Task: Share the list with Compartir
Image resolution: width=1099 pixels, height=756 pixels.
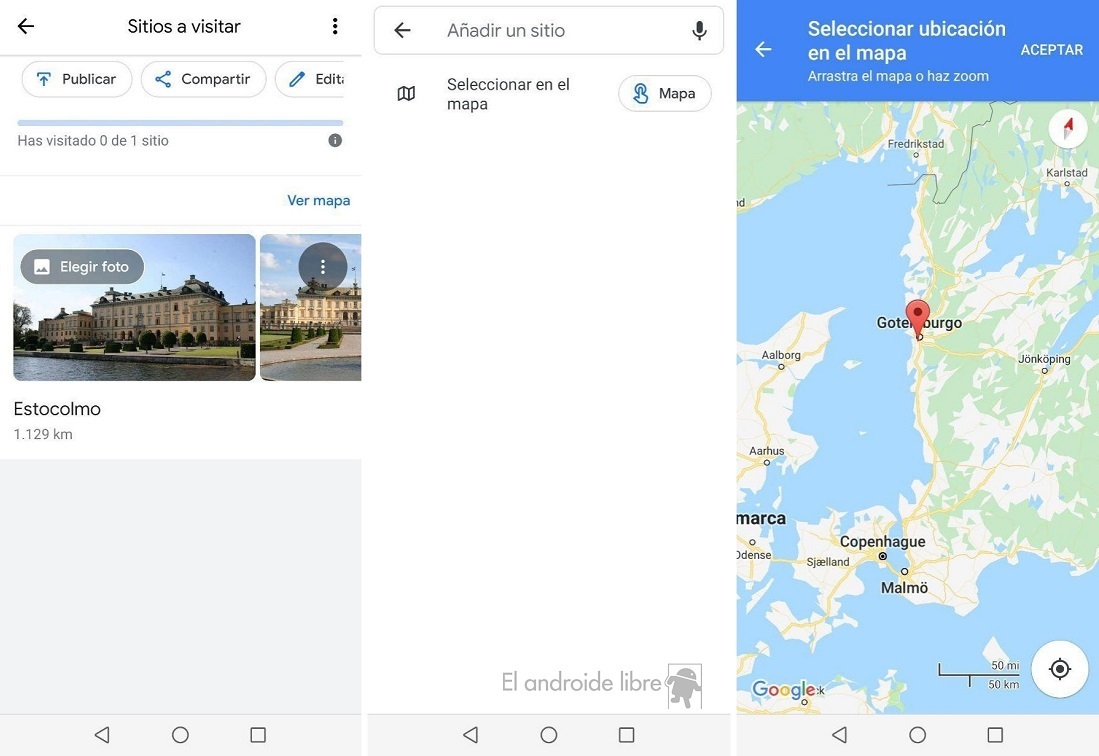Action: (203, 79)
